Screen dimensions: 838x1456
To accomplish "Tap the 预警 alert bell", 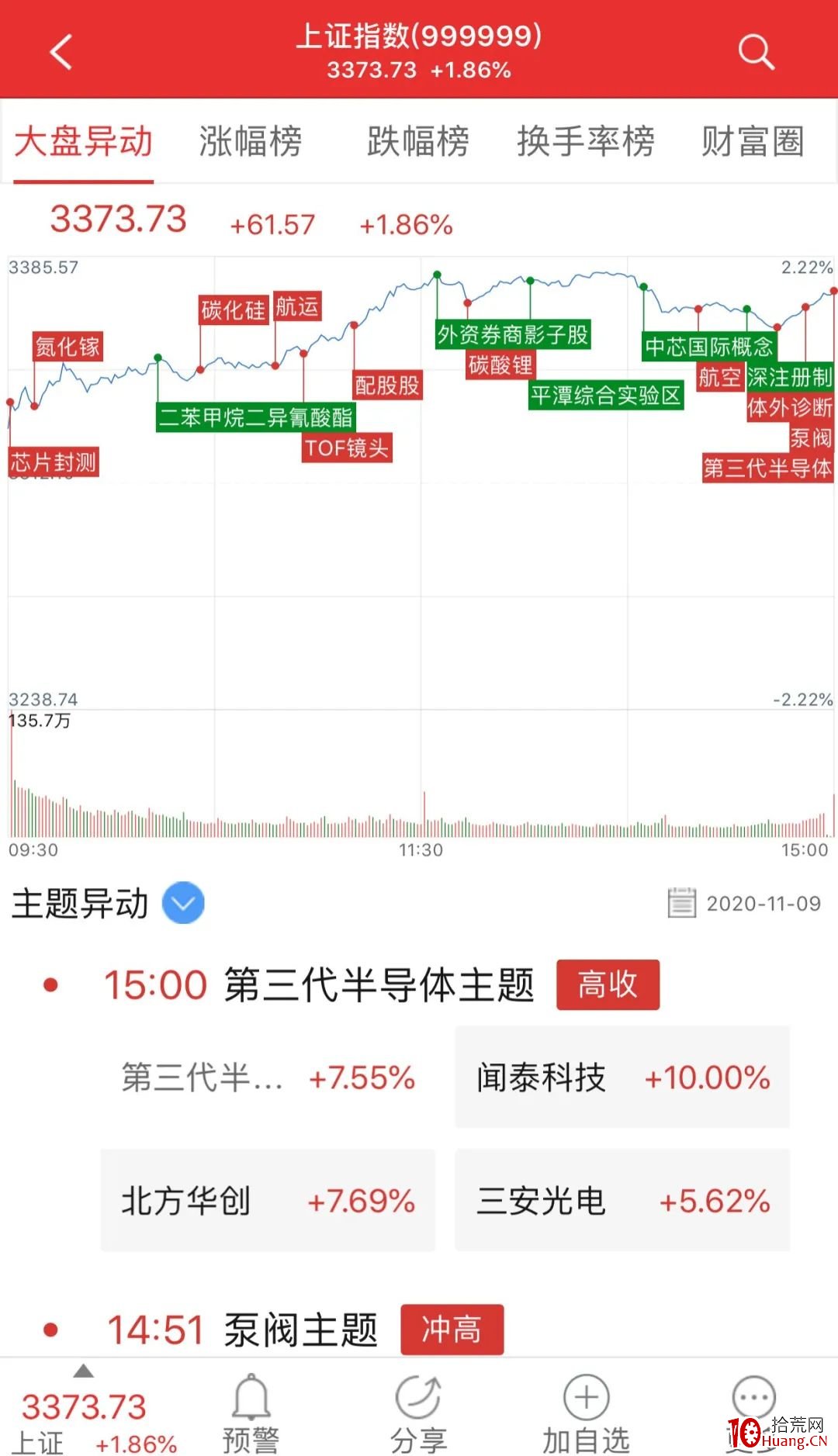I will coord(251,1413).
